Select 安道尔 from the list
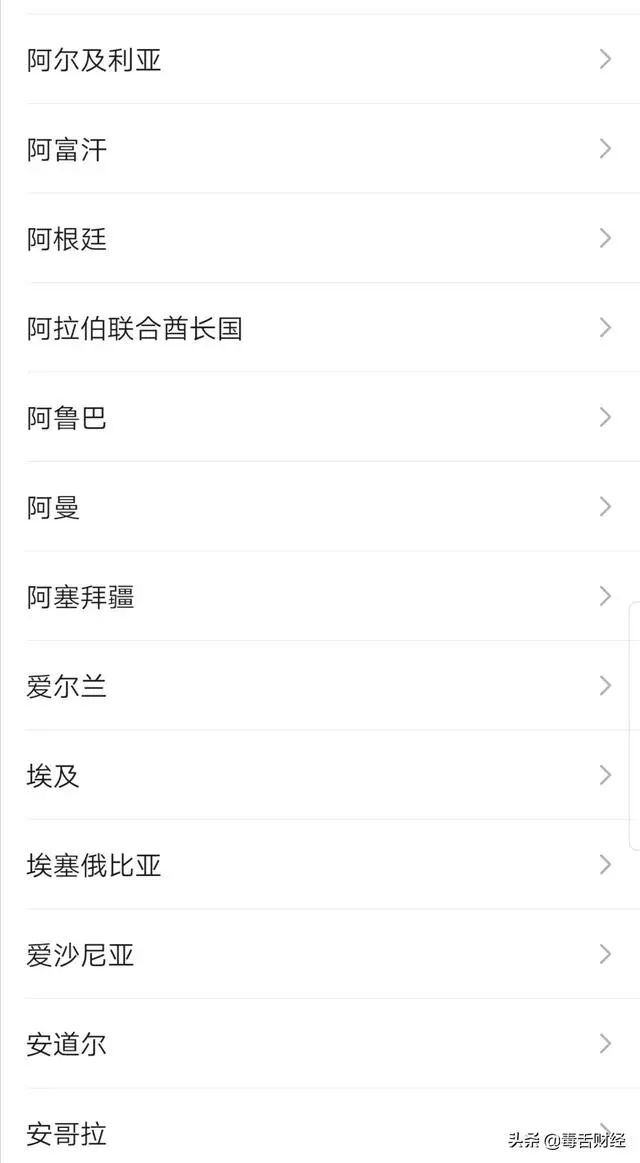The height and width of the screenshot is (1163, 640). pyautogui.click(x=320, y=1044)
